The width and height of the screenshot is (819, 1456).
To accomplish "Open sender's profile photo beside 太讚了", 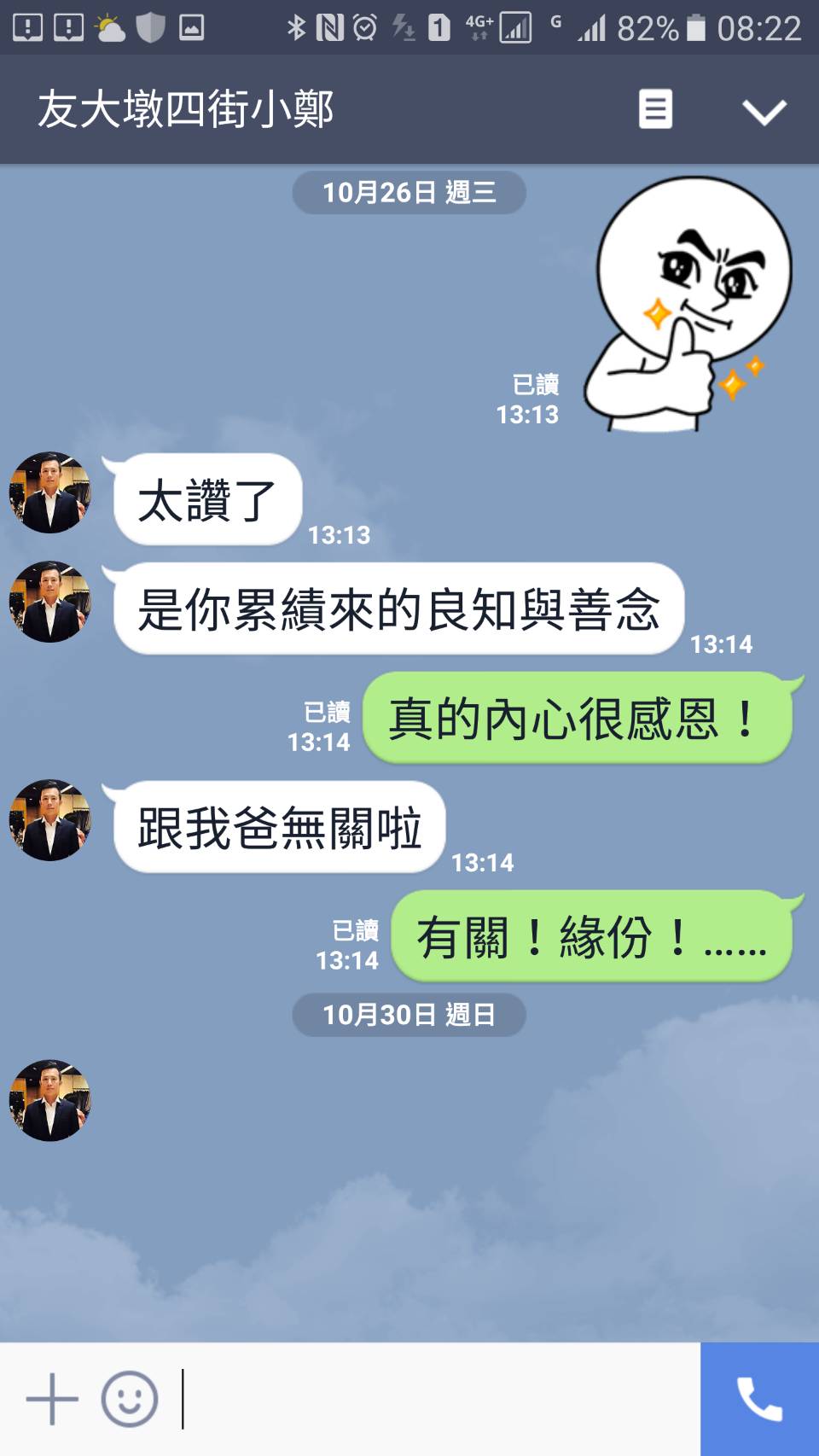I will point(49,493).
